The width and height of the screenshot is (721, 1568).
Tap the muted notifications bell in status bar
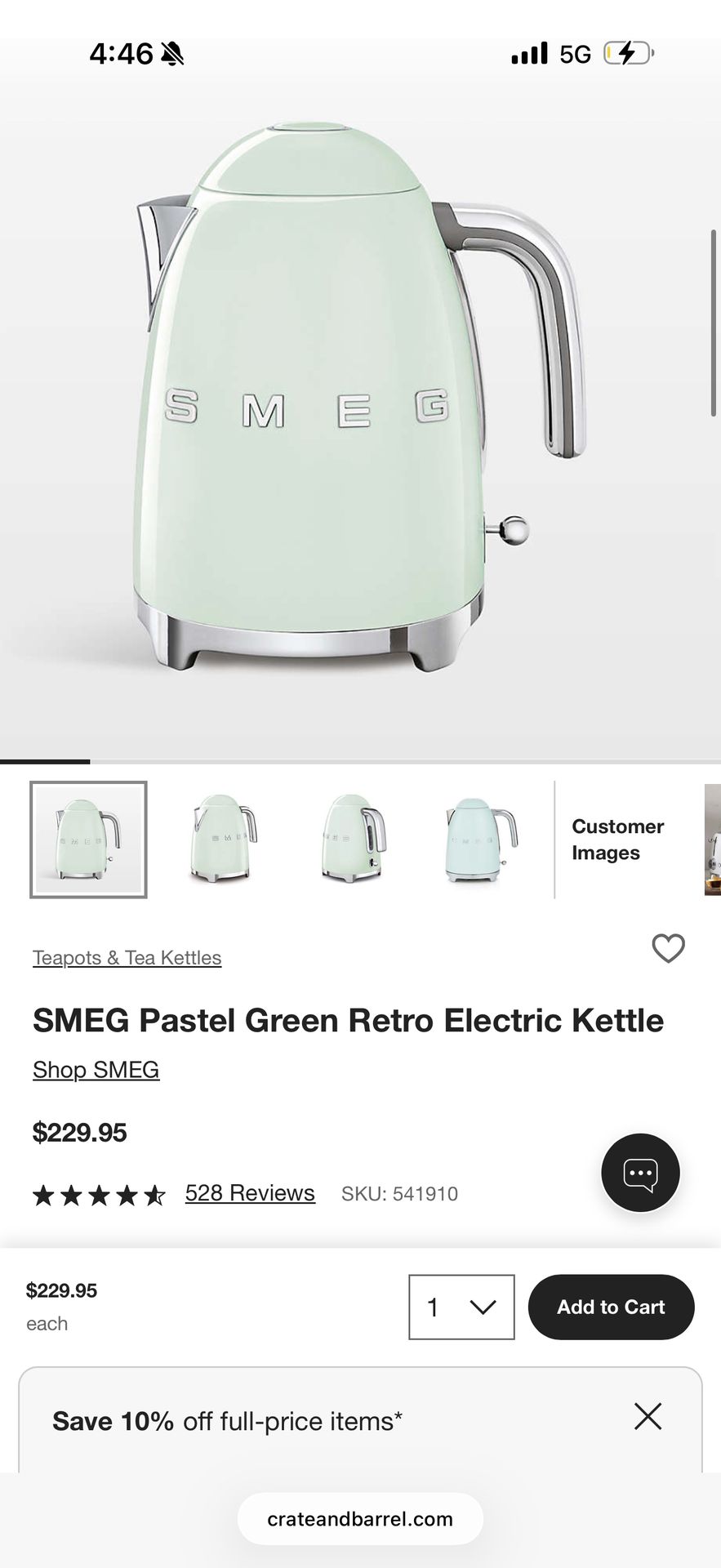(174, 51)
